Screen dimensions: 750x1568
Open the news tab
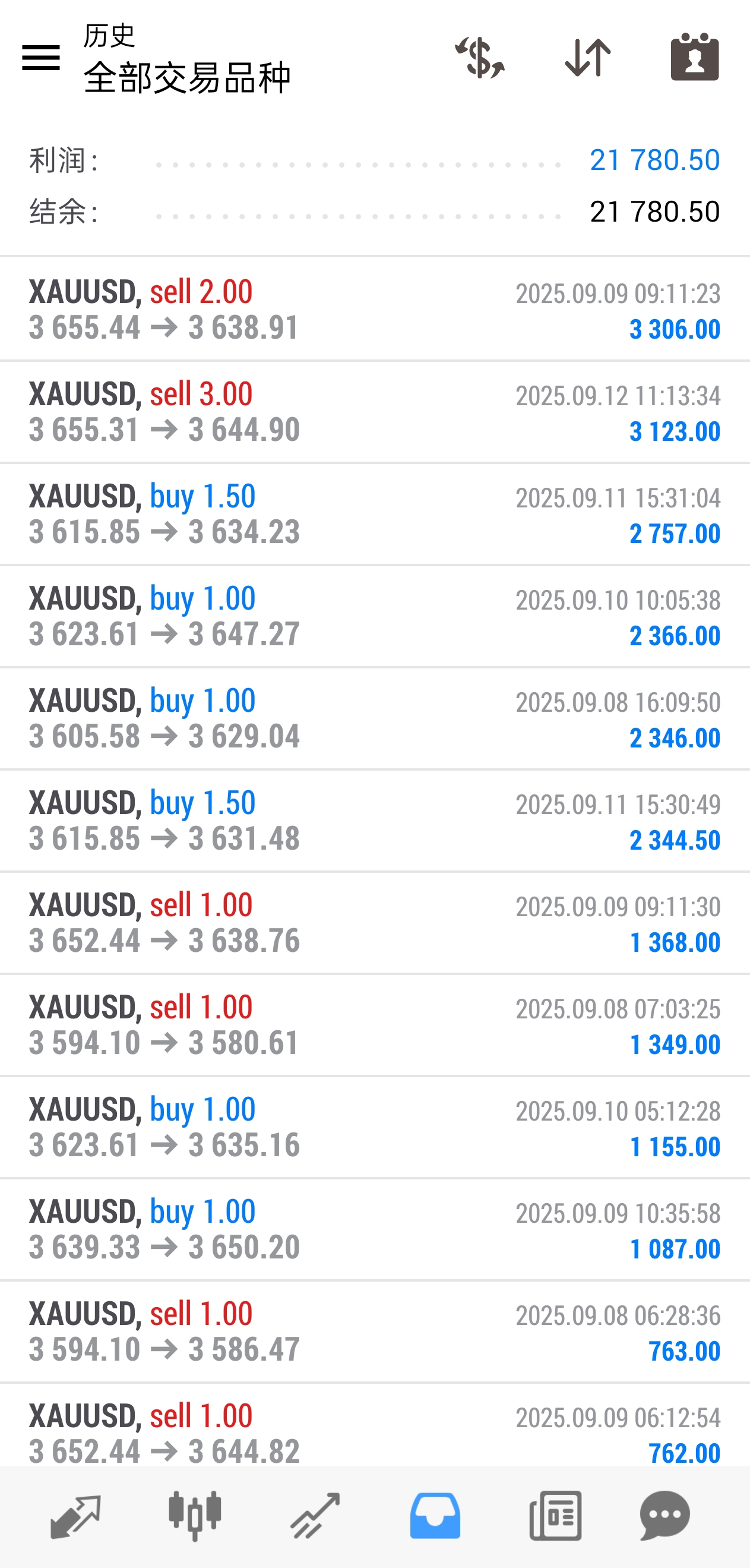pos(555,1516)
